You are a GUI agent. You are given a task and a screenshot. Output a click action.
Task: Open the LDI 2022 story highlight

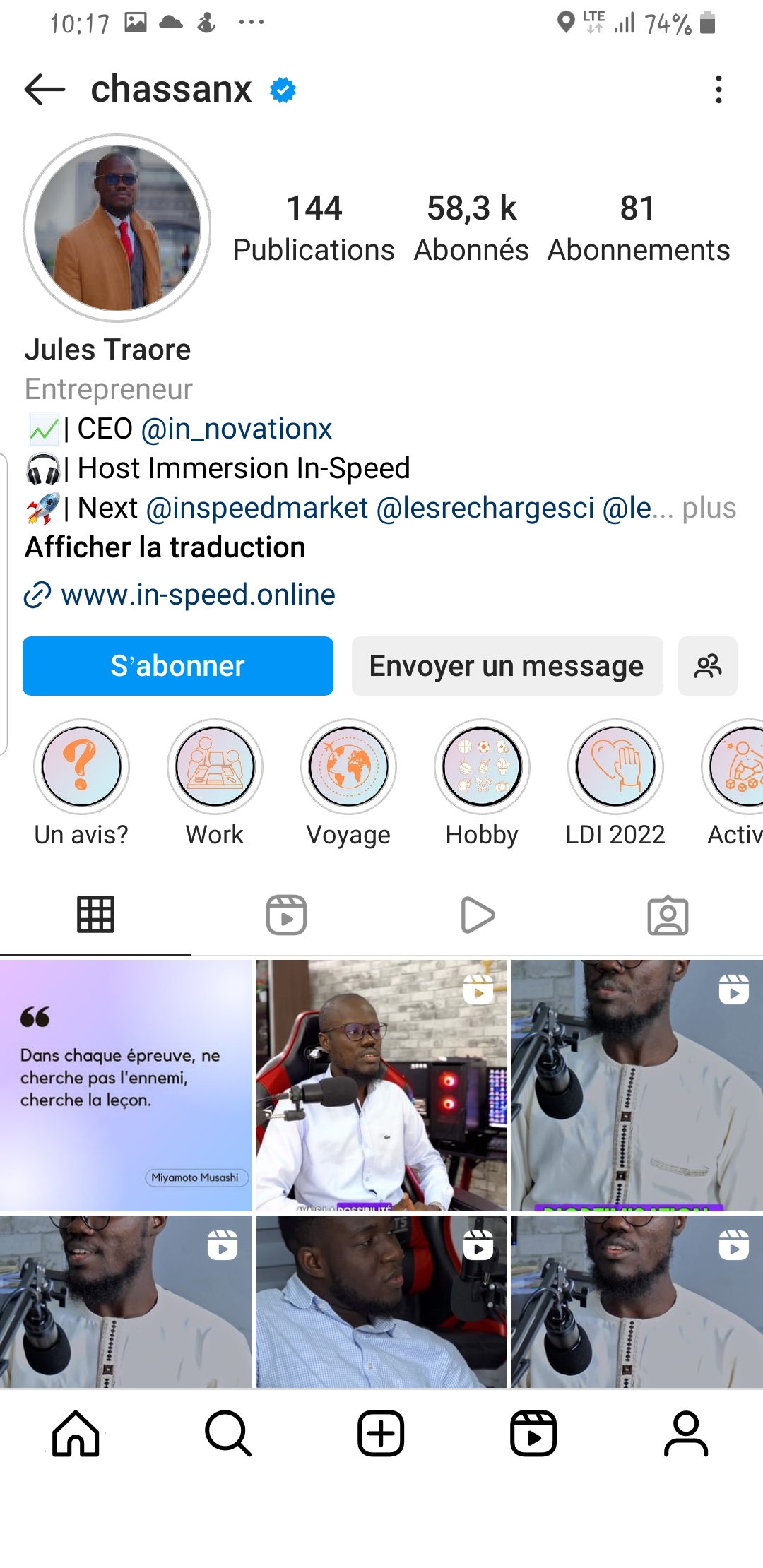pyautogui.click(x=615, y=767)
